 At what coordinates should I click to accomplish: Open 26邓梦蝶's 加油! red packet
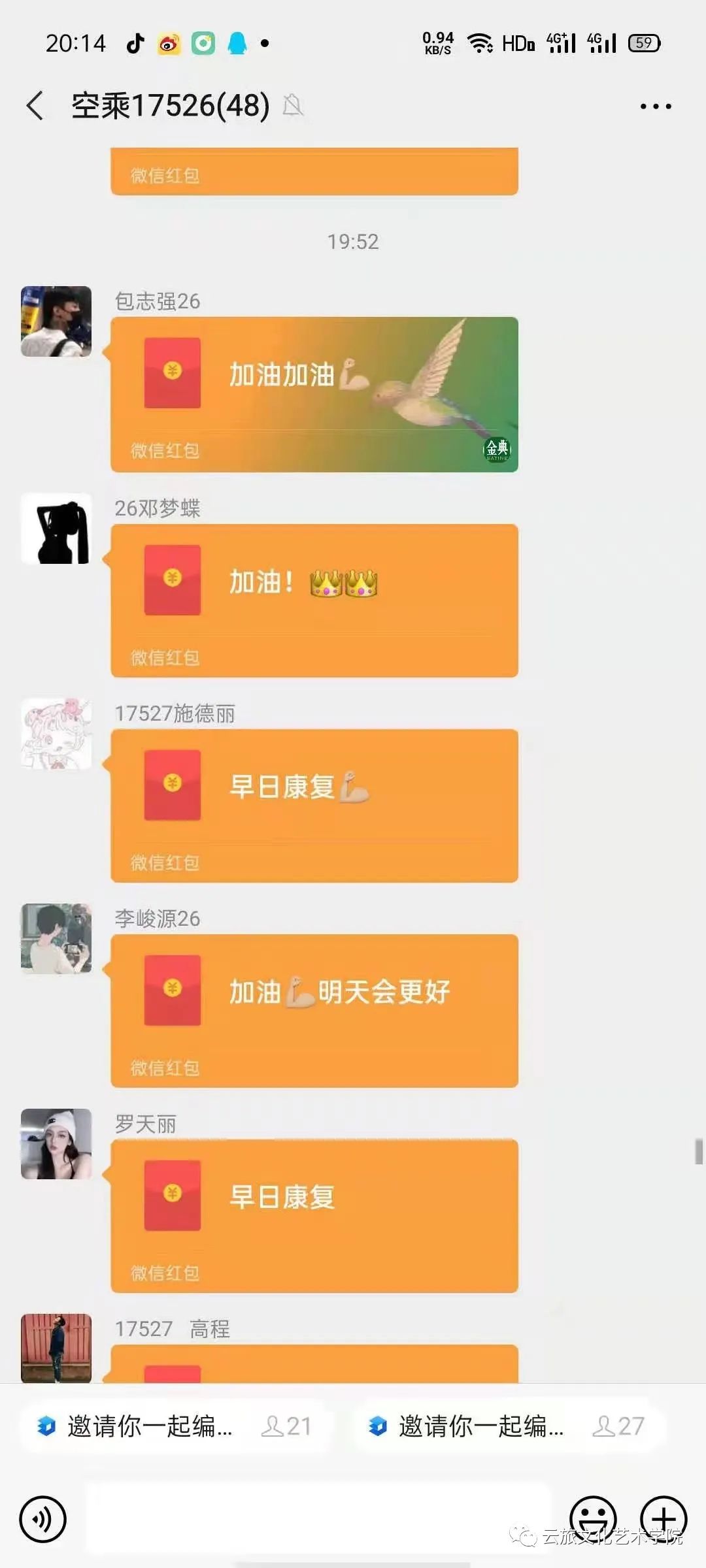tap(314, 600)
